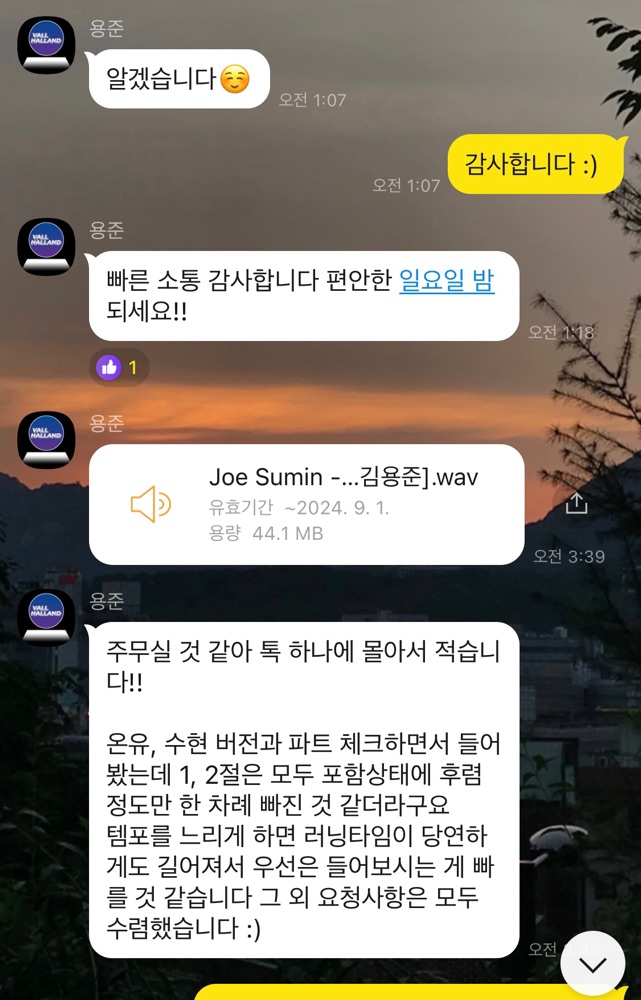641x1000 pixels.
Task: Open the Joe Sumin wav audio file
Action: [x=307, y=504]
